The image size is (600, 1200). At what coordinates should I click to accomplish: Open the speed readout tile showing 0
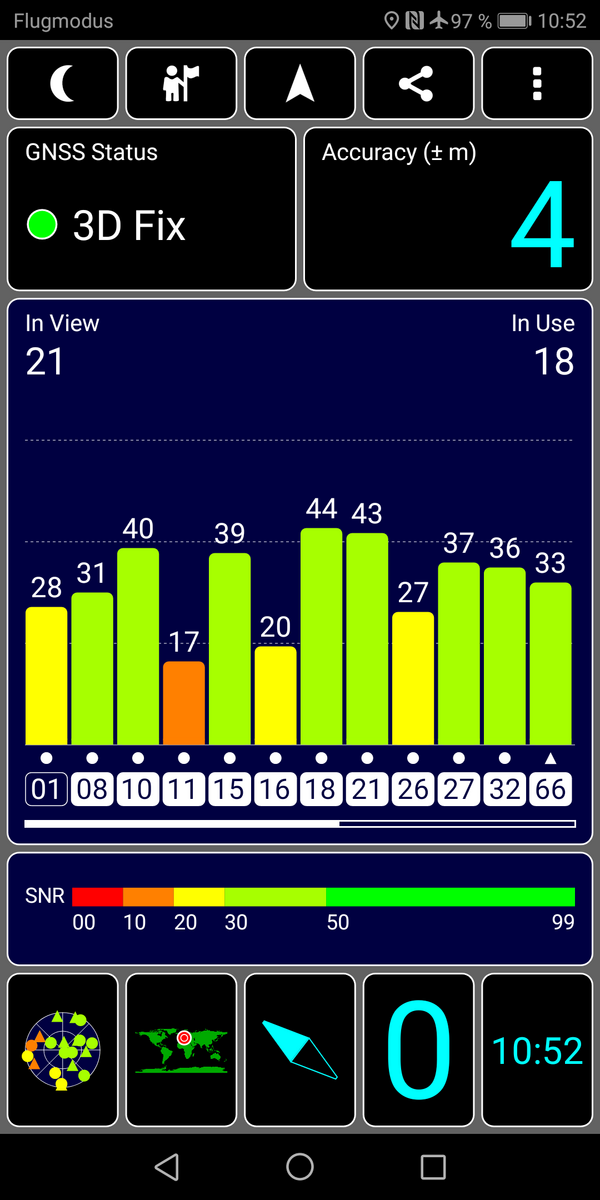pyautogui.click(x=418, y=1050)
